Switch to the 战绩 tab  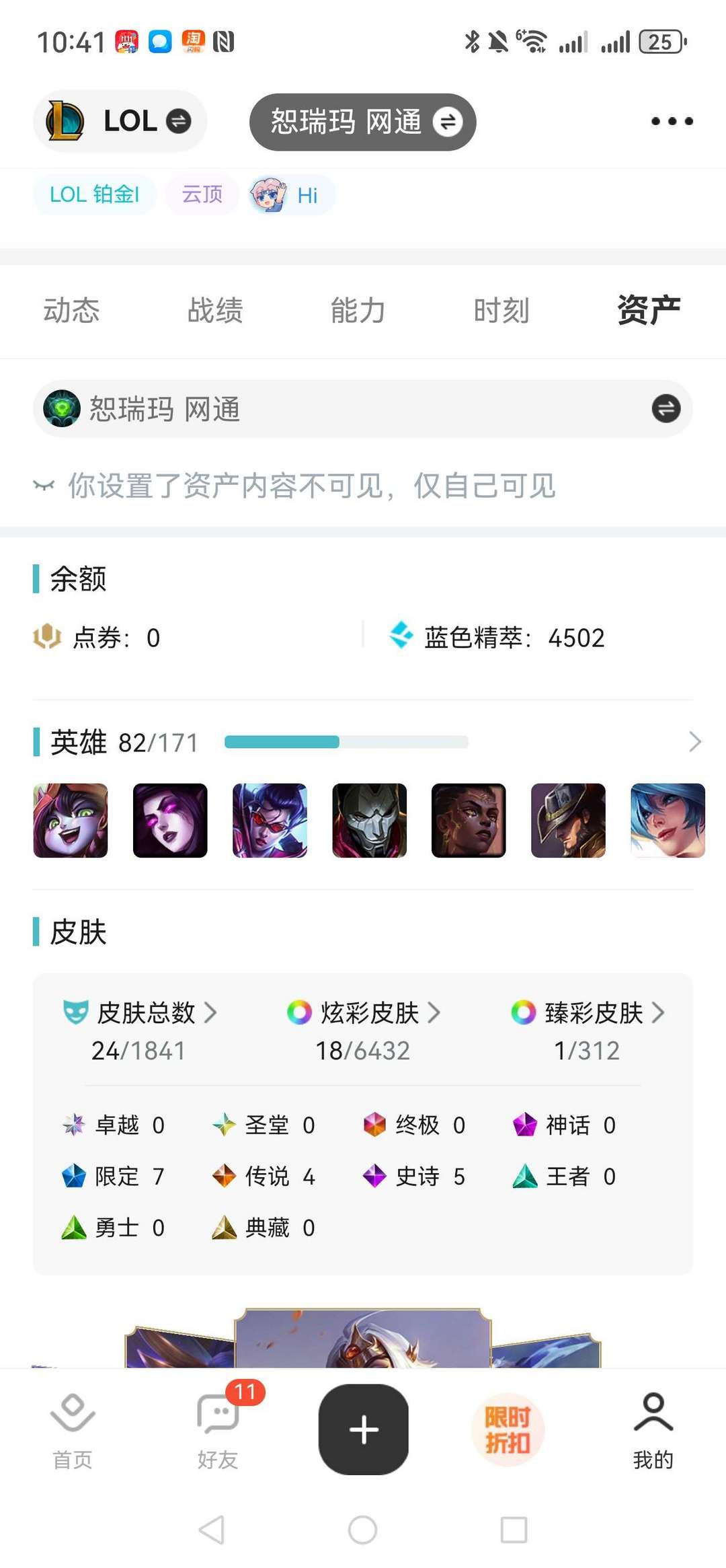point(215,311)
